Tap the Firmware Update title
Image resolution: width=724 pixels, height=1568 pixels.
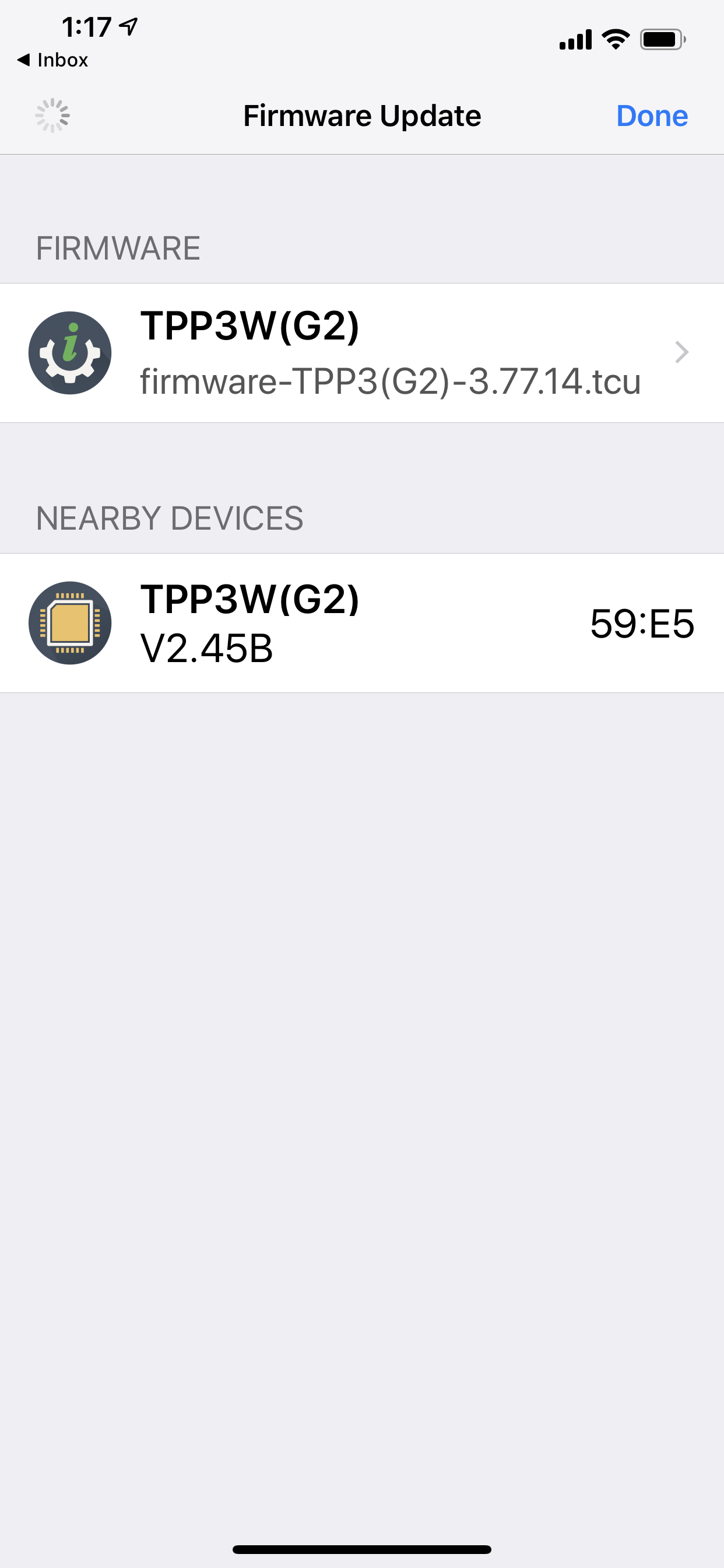(361, 115)
